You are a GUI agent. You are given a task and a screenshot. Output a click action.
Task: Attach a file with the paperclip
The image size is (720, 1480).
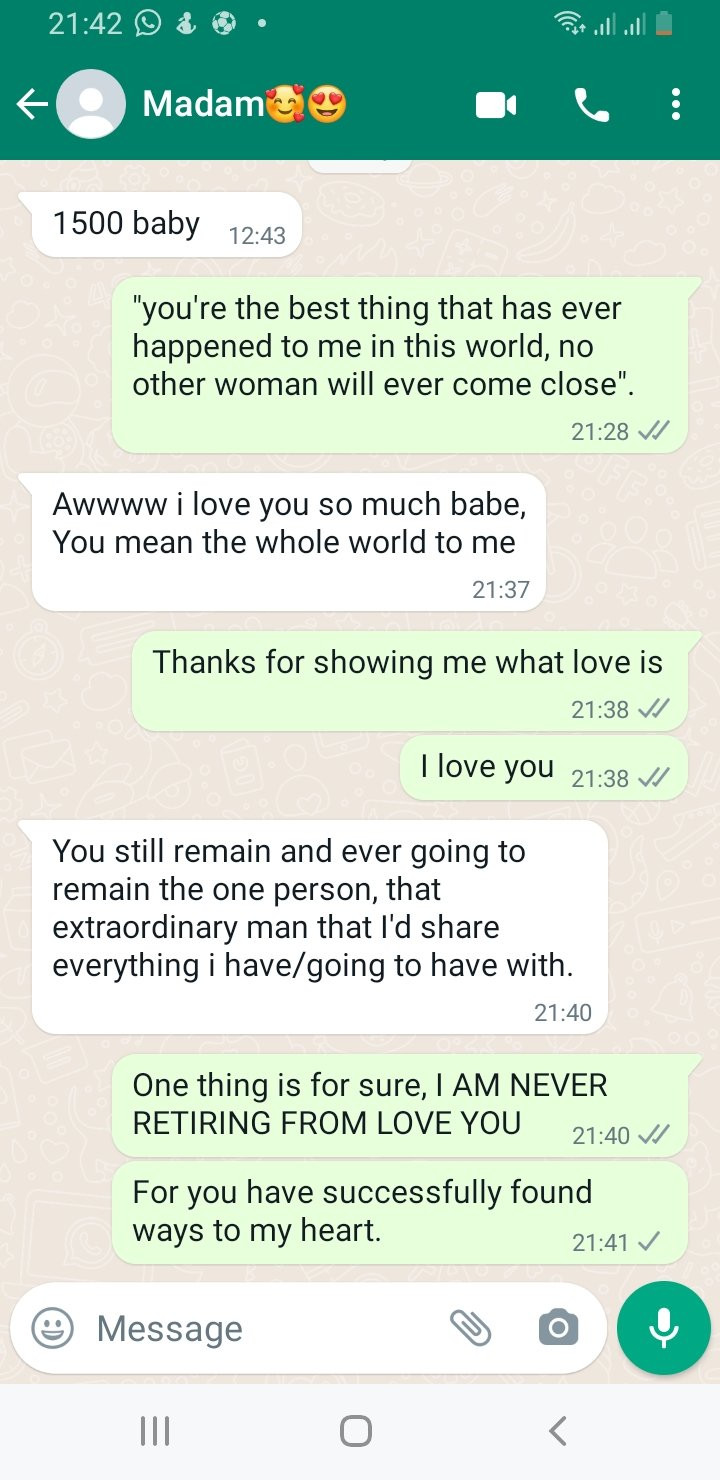point(470,1327)
